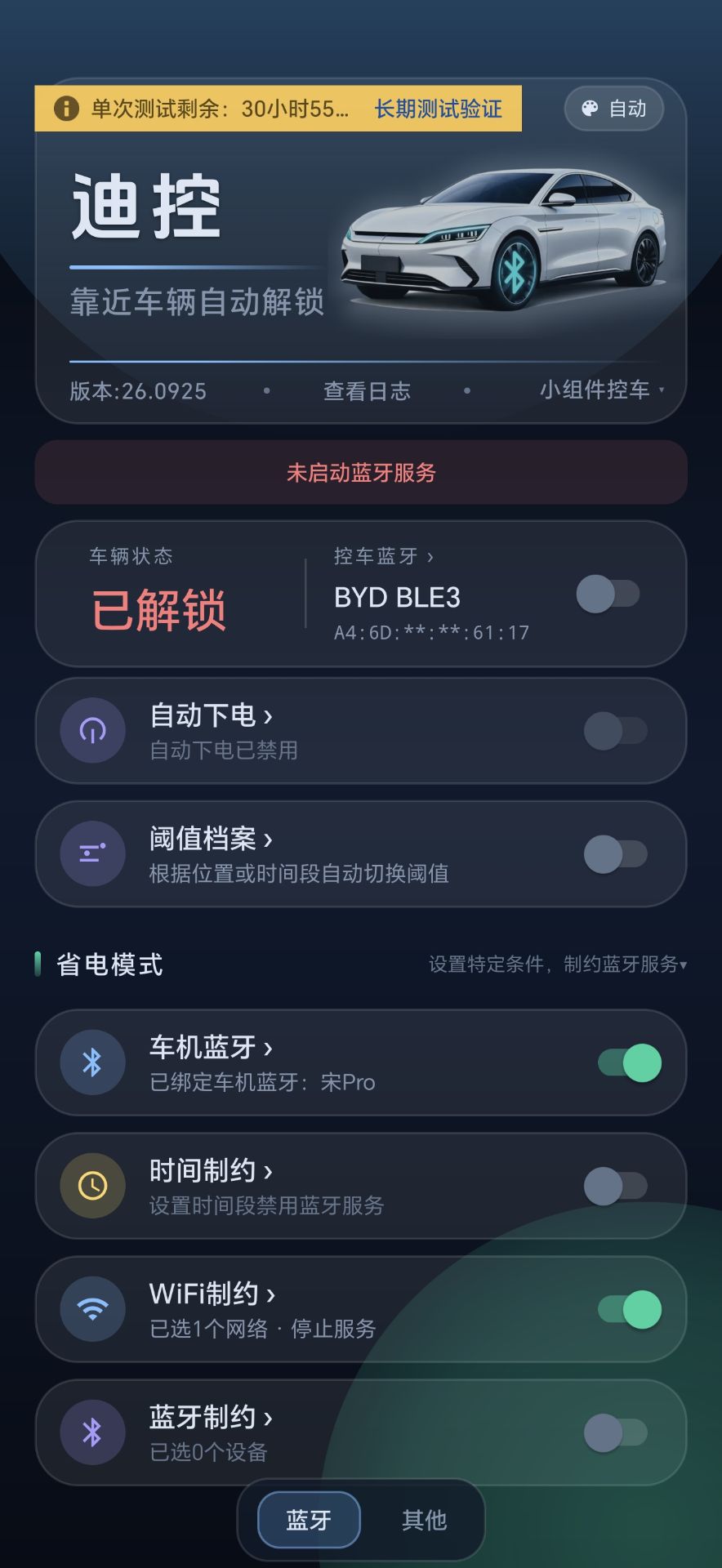The image size is (722, 1568).
Task: Open 查看日志 to view logs
Action: click(x=367, y=391)
